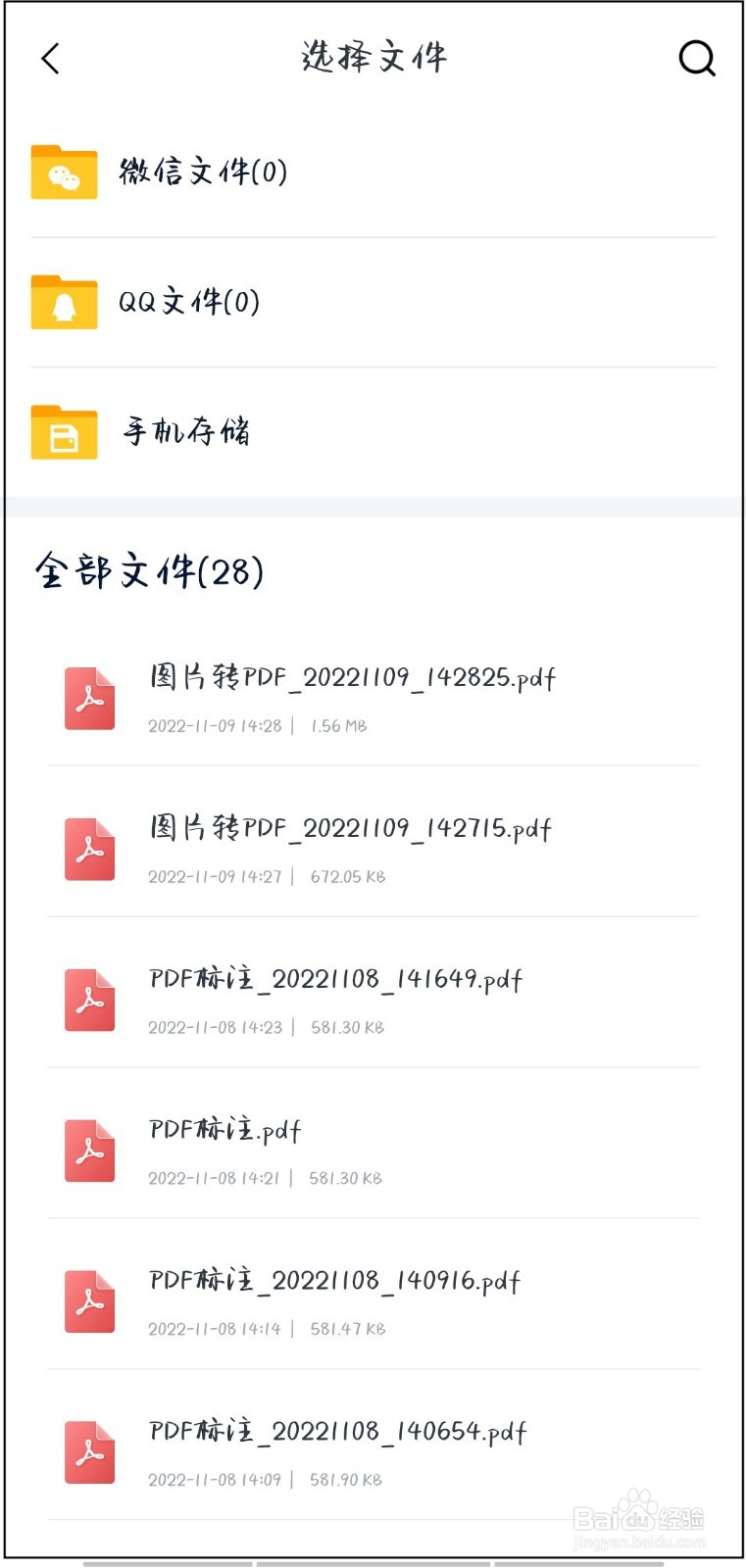Click the 选择文件 title text
The height and width of the screenshot is (1568, 747).
(x=373, y=58)
